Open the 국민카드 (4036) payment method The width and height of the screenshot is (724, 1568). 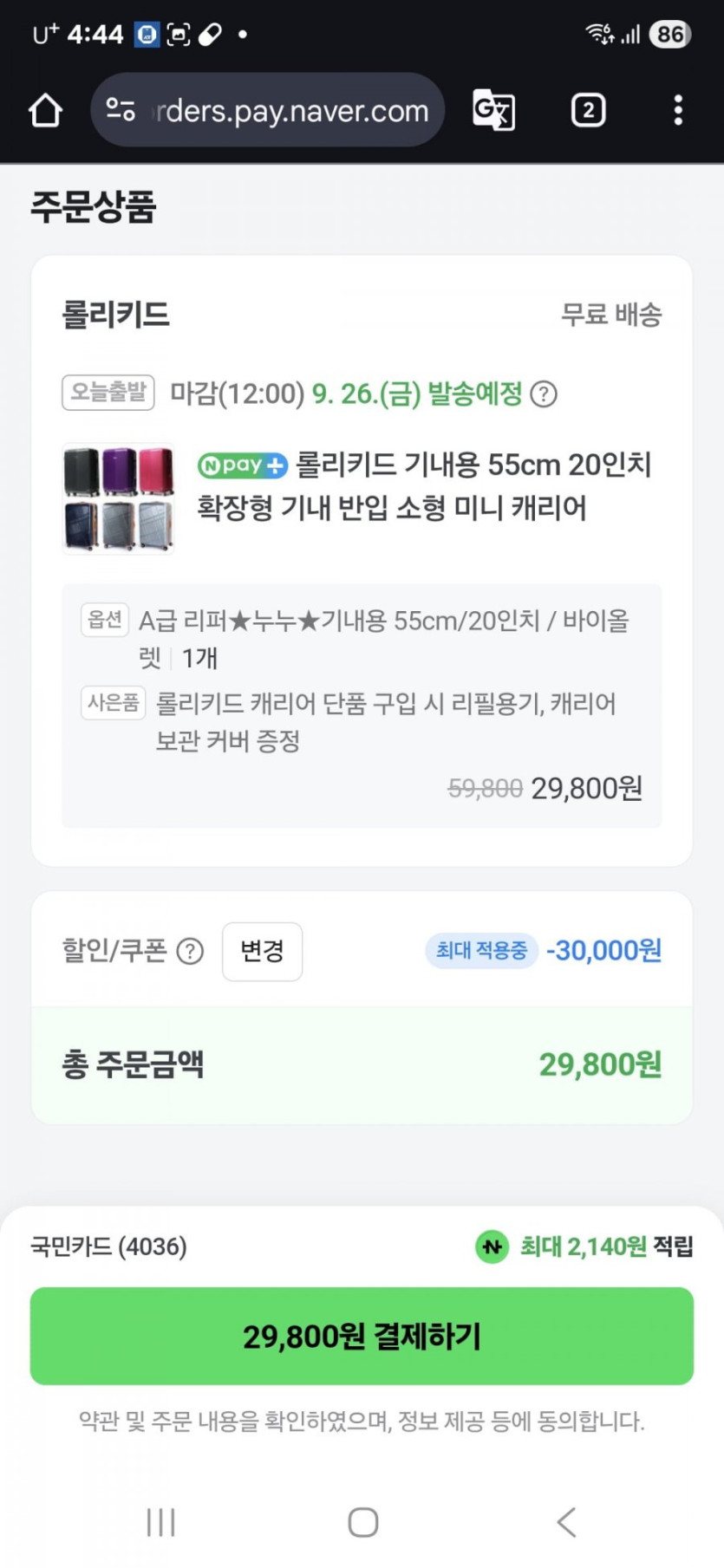[x=109, y=1246]
